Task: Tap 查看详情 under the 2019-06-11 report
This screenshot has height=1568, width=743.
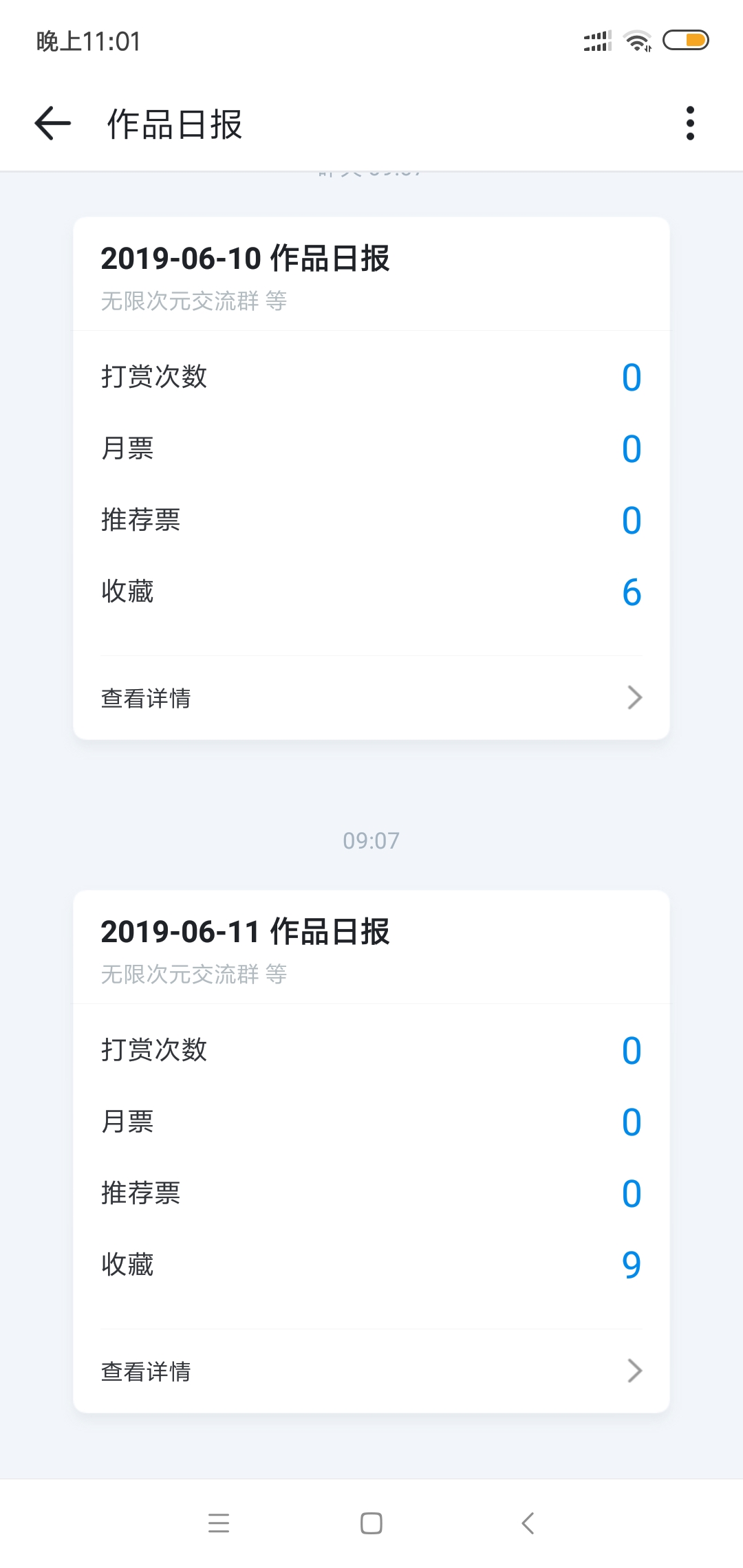Action: (x=371, y=1371)
